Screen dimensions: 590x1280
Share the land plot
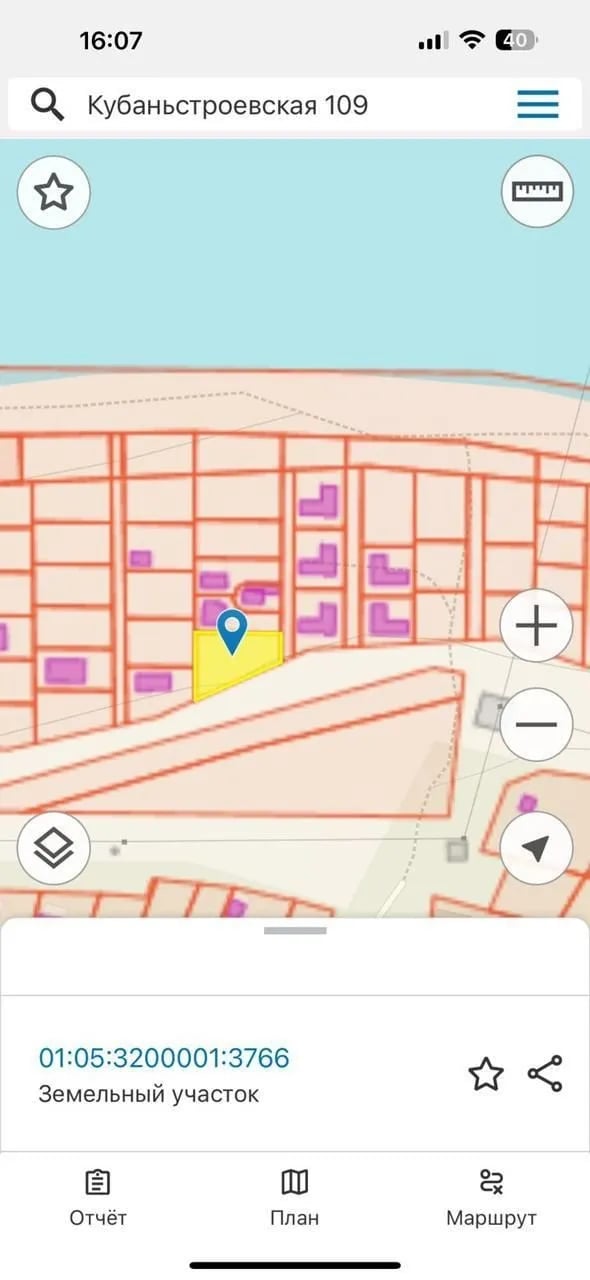(545, 1074)
